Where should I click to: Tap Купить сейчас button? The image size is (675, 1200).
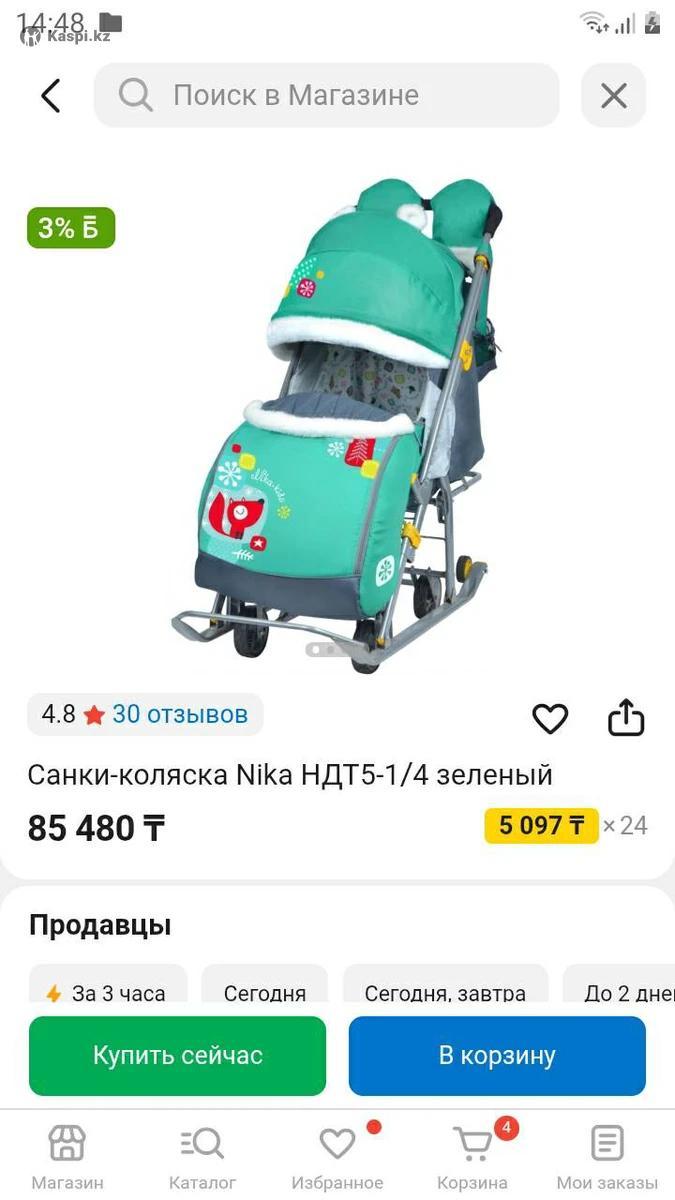coord(178,1056)
